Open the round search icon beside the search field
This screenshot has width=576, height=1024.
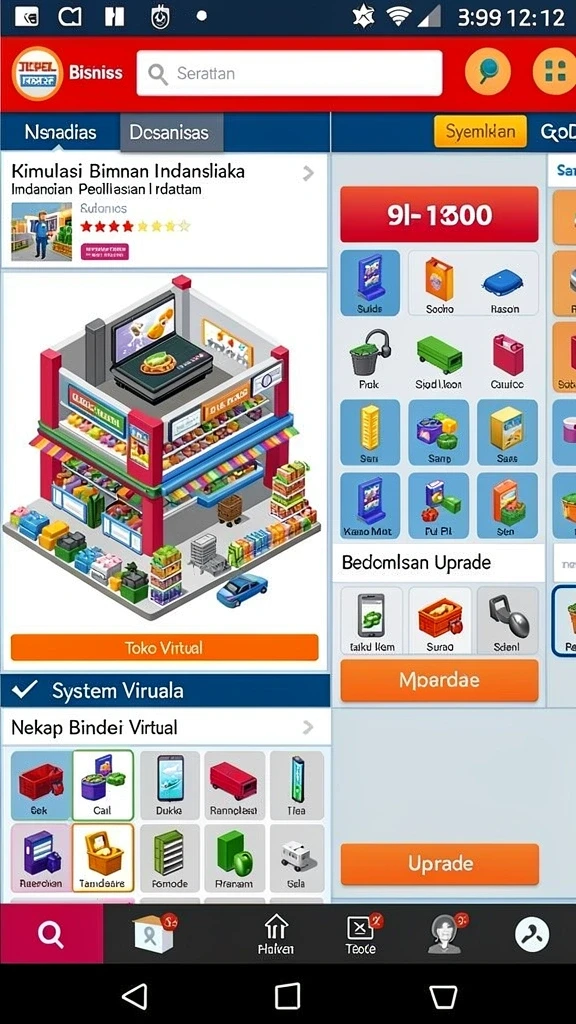pos(488,71)
